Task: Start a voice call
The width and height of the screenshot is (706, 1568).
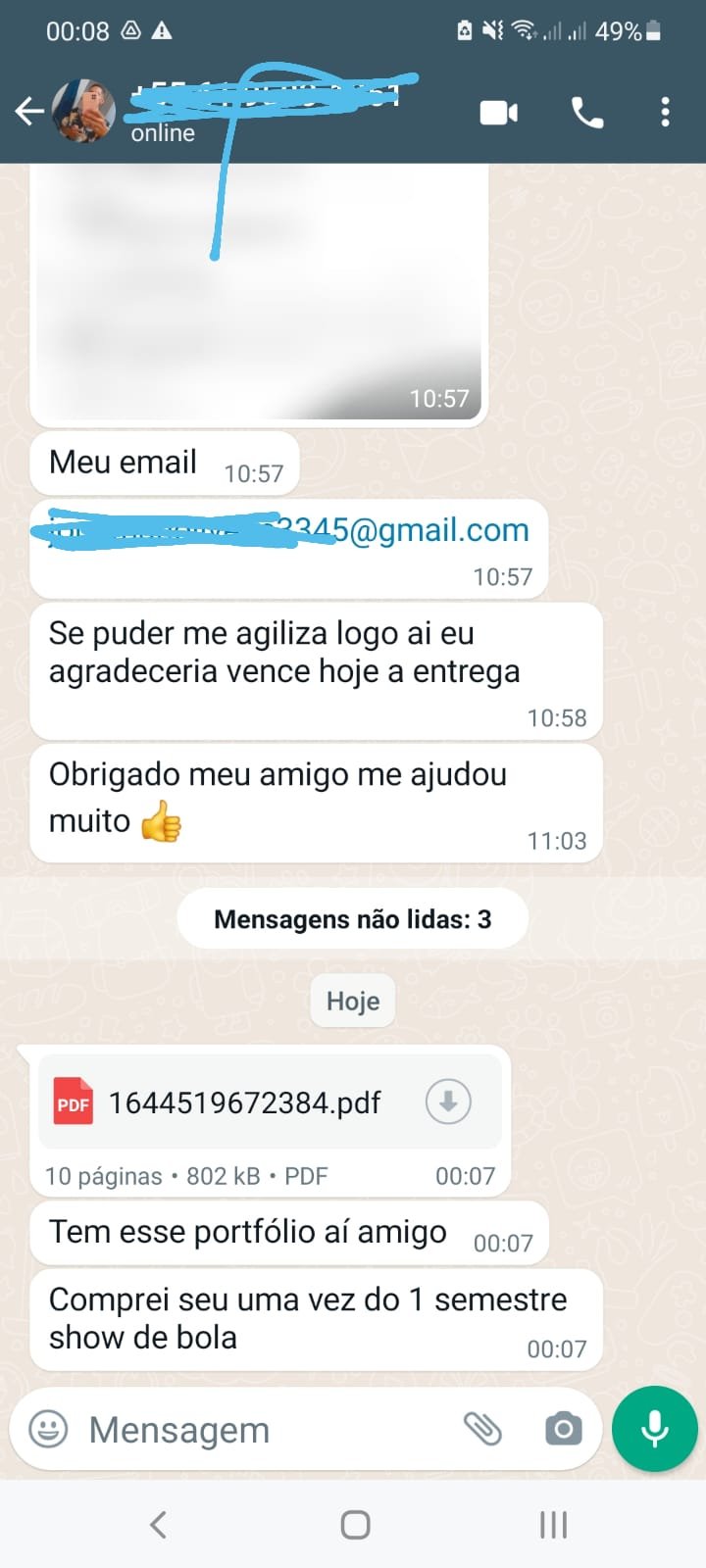Action: pos(587,113)
